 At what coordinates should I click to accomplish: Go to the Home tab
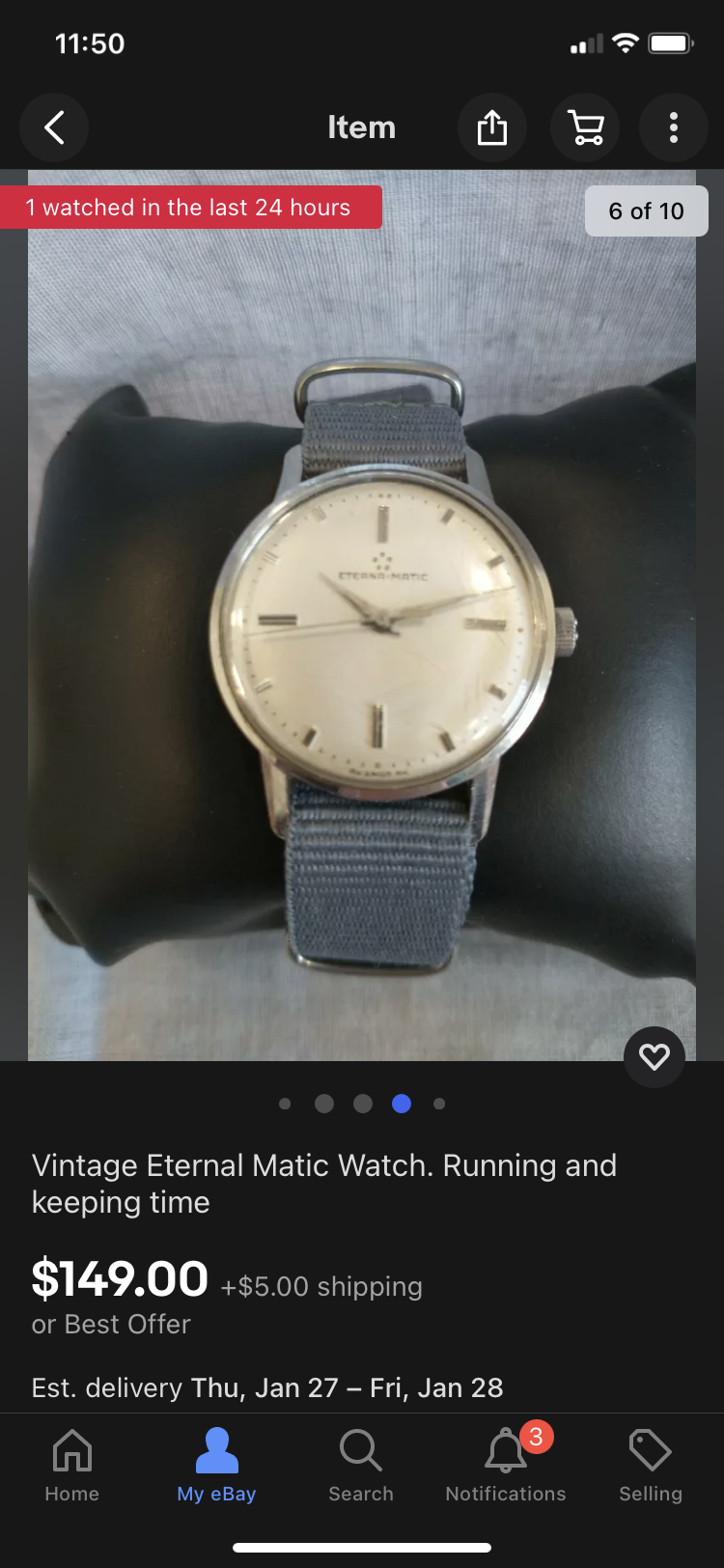click(x=72, y=1465)
